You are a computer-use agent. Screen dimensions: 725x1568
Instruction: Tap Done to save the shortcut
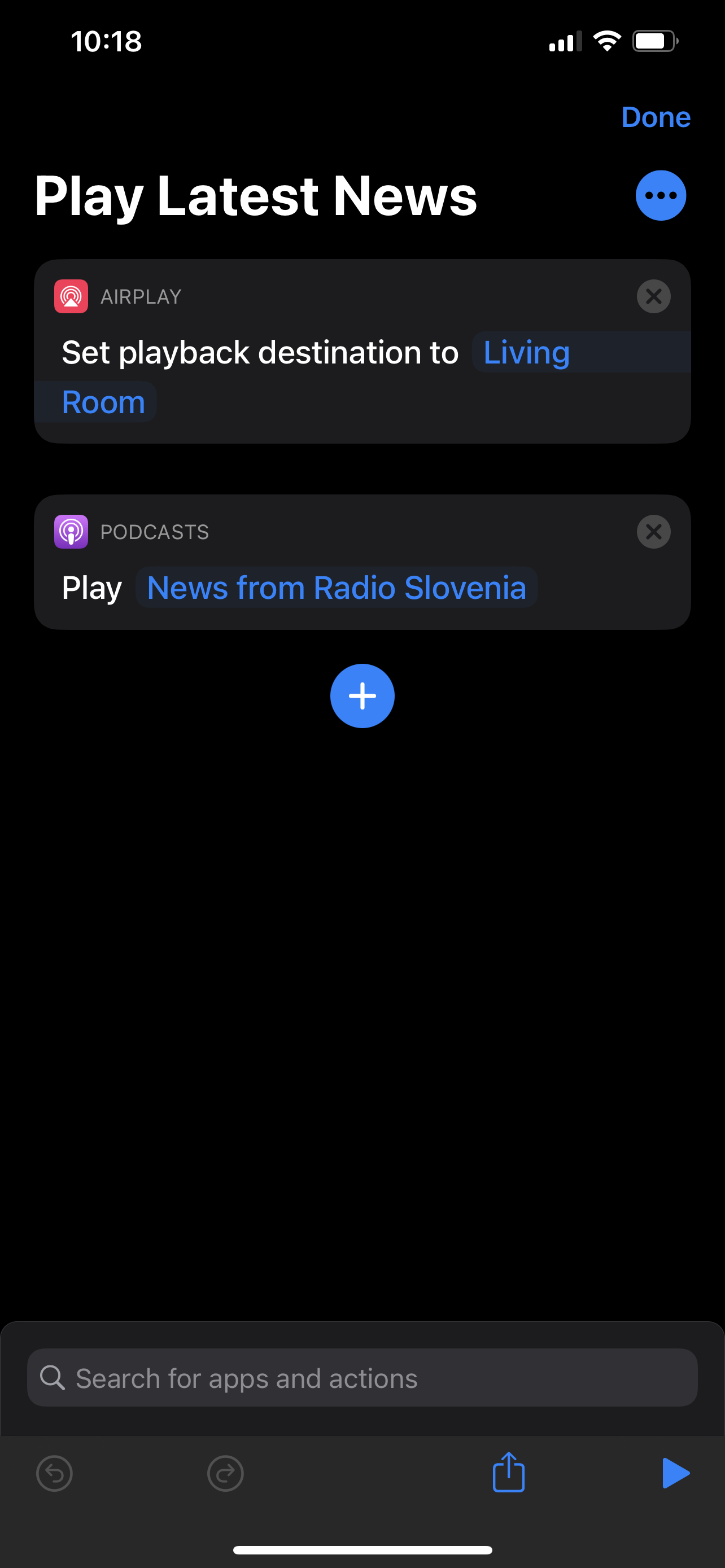click(656, 117)
